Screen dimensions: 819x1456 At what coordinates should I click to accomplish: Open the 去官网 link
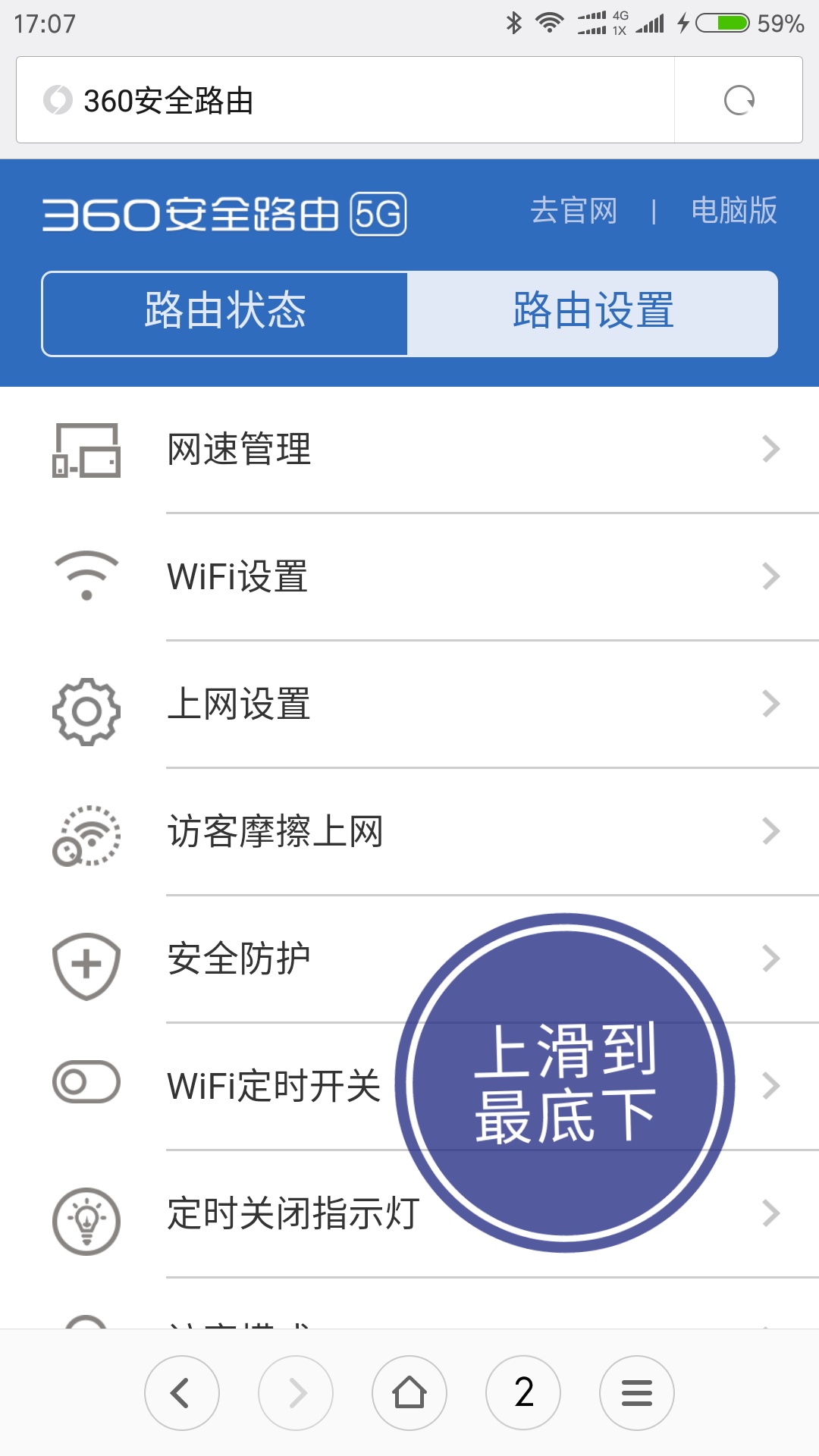574,211
